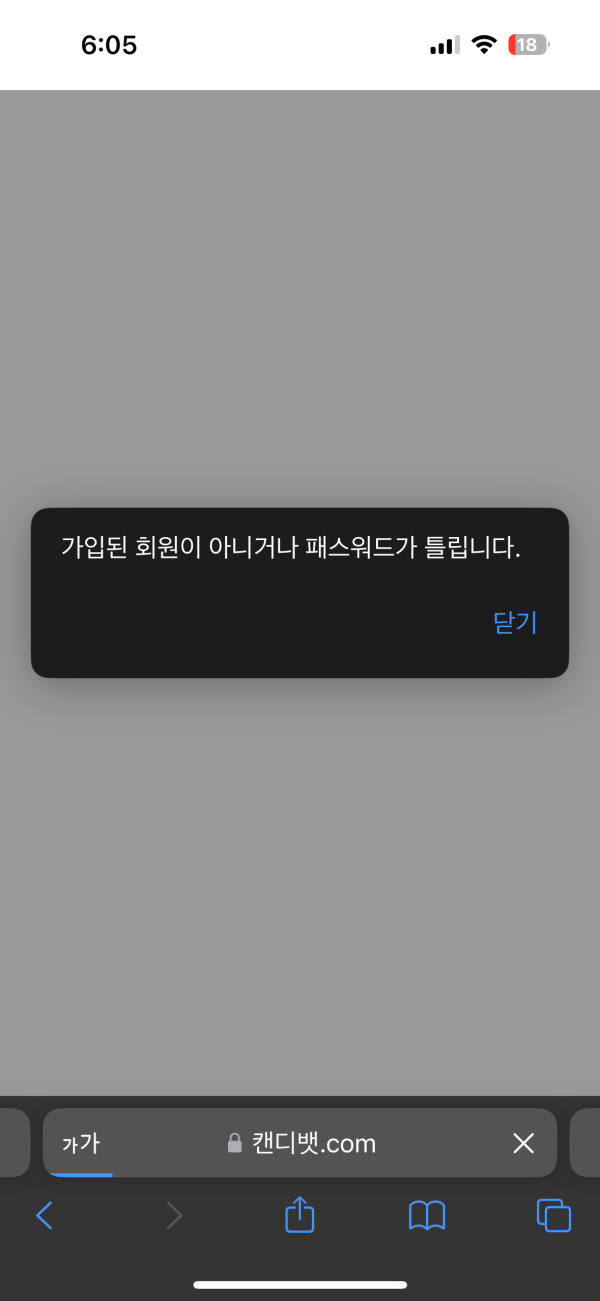Stop page loading with the X
Image resolution: width=600 pixels, height=1301 pixels.
point(523,1143)
